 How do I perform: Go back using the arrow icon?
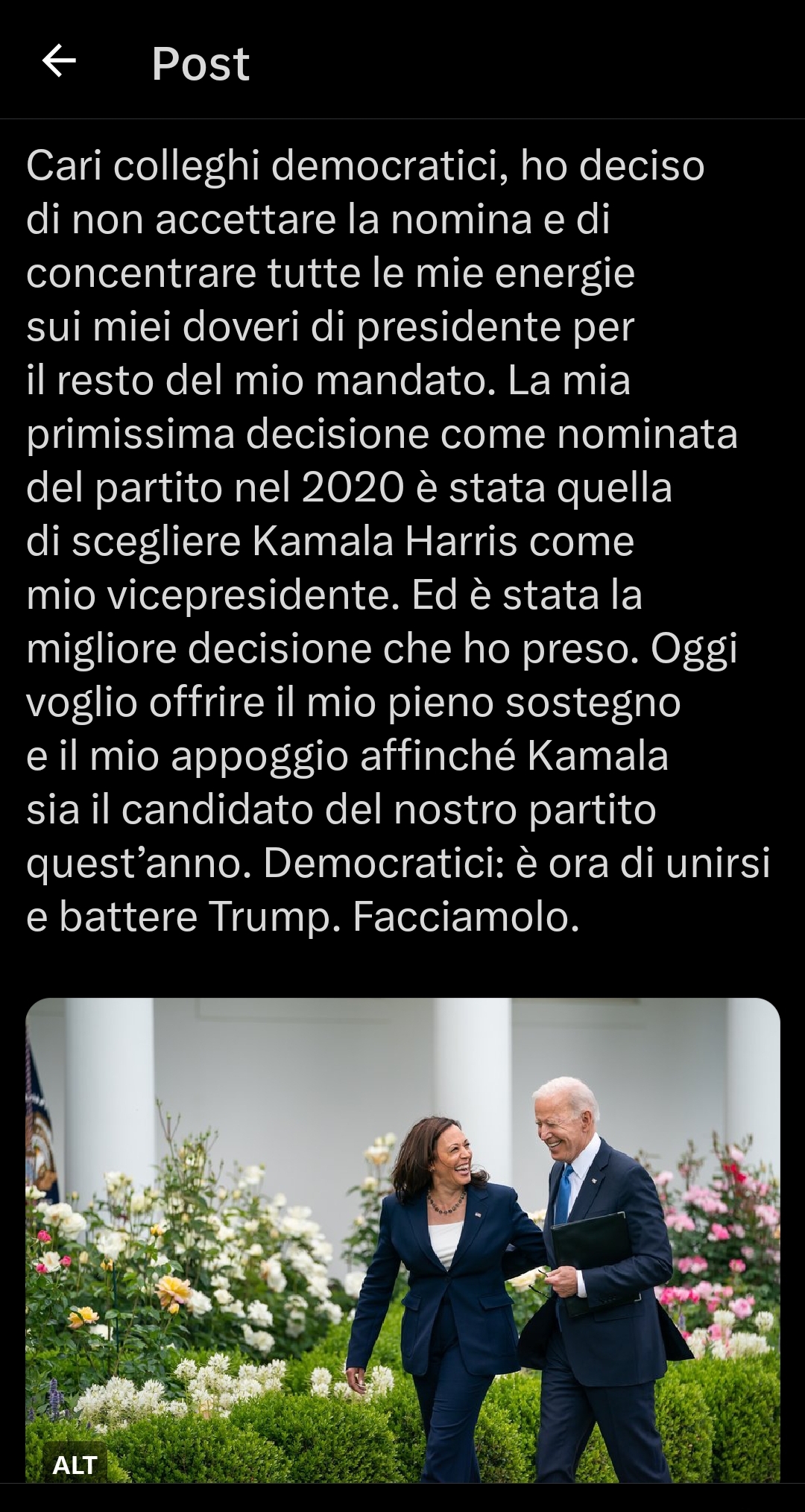(x=59, y=61)
